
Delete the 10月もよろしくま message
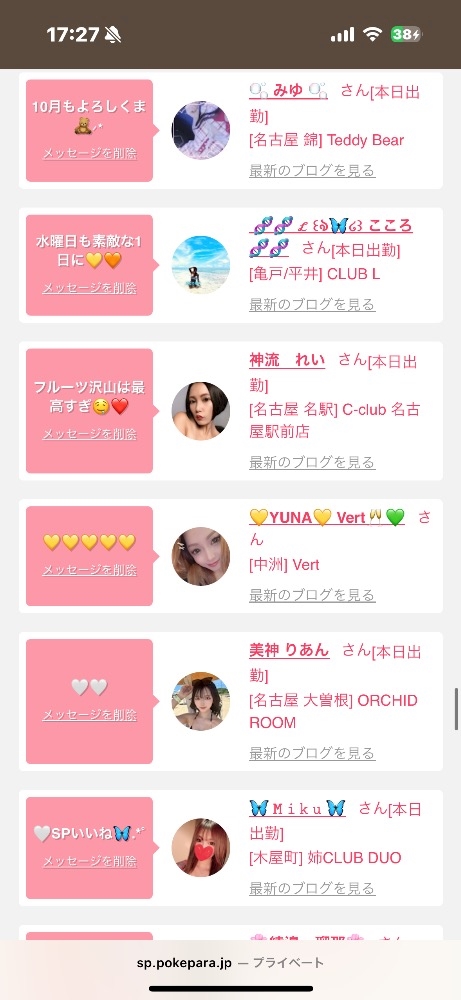89,153
